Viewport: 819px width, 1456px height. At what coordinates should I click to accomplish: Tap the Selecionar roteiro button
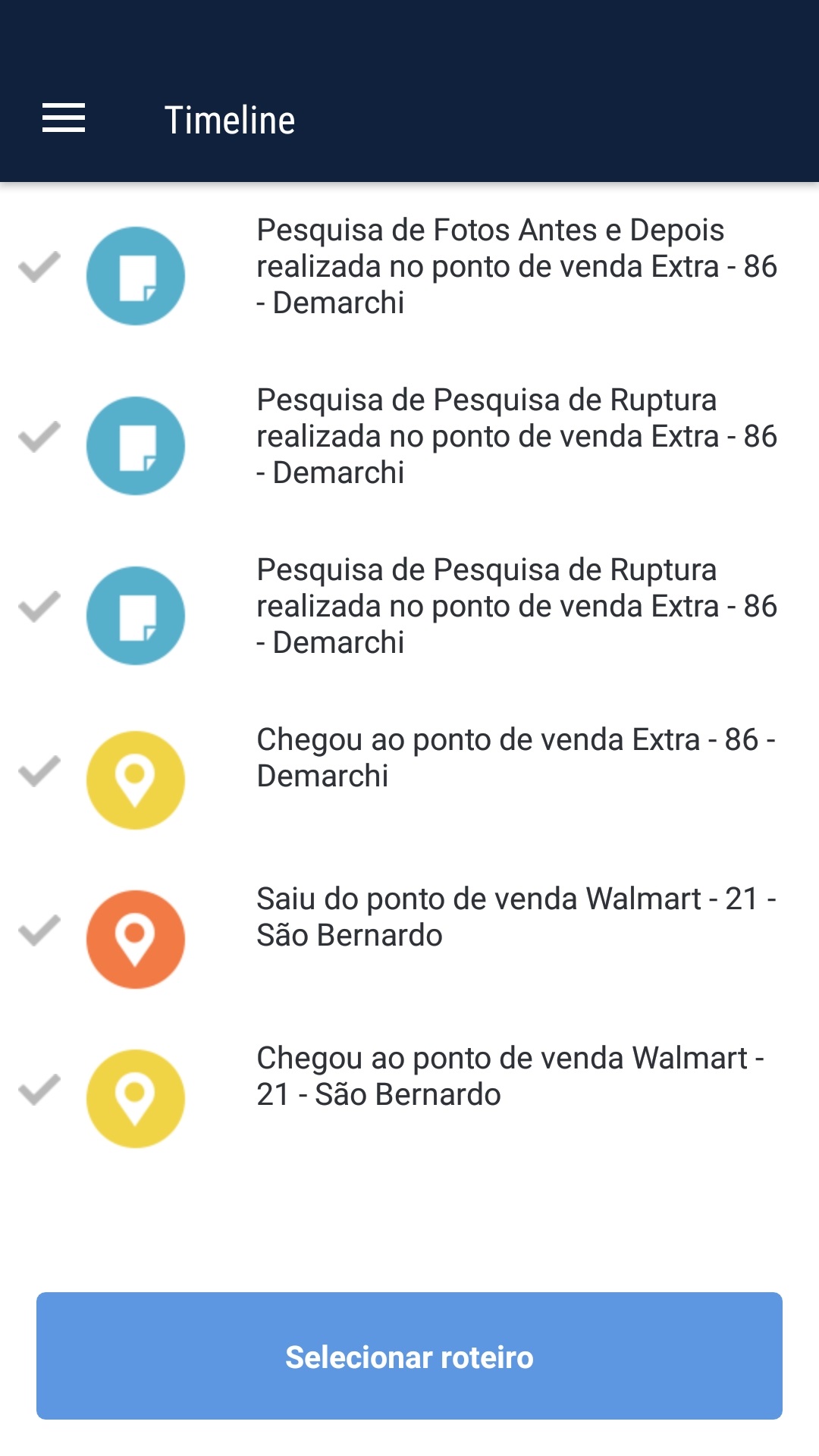tap(409, 1356)
